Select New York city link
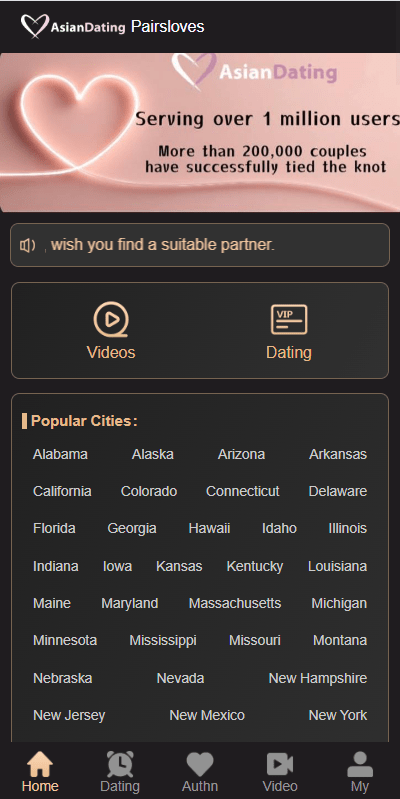This screenshot has width=400, height=799. (x=338, y=715)
